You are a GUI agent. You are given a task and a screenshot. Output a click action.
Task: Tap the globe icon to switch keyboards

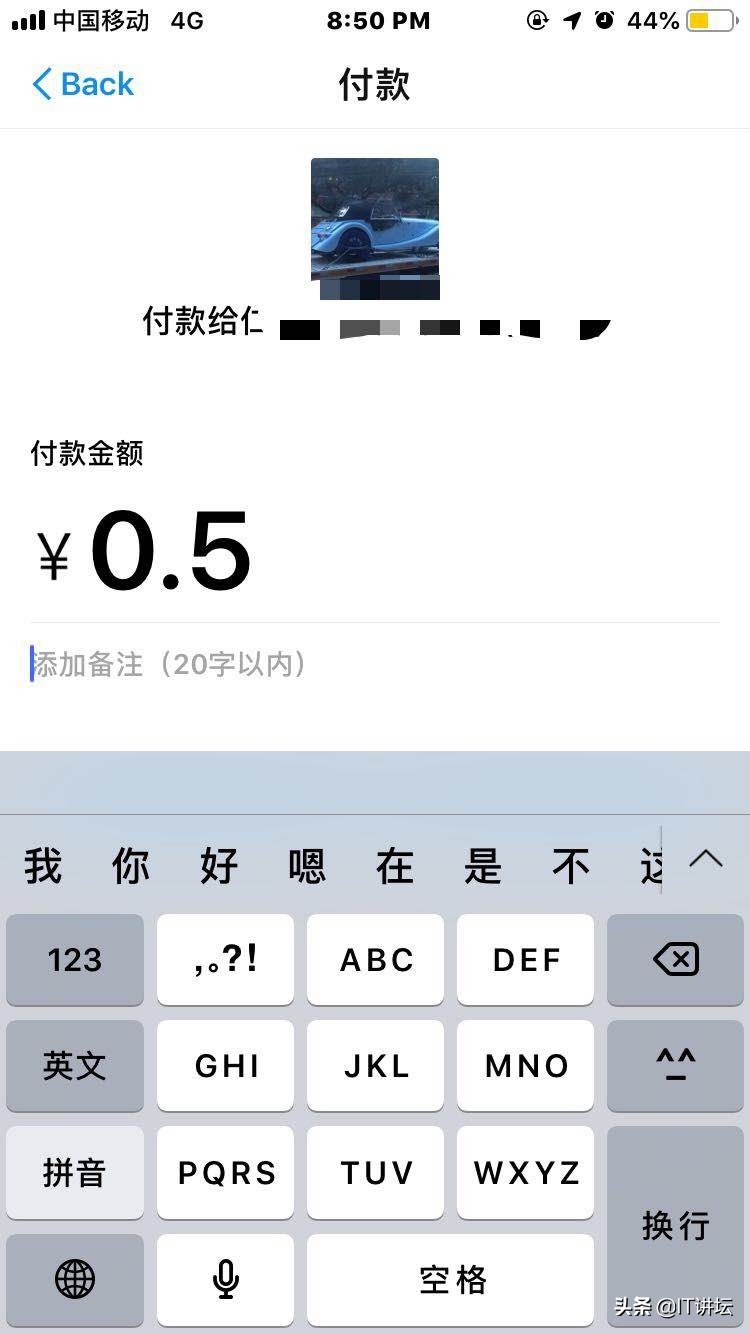click(x=74, y=1280)
